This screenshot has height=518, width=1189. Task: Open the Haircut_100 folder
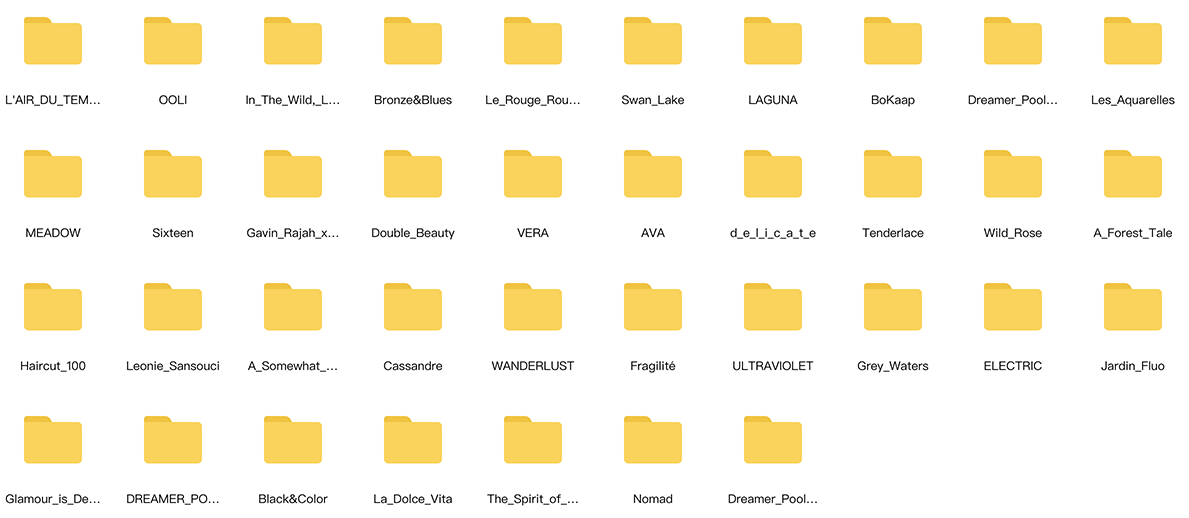click(x=53, y=308)
